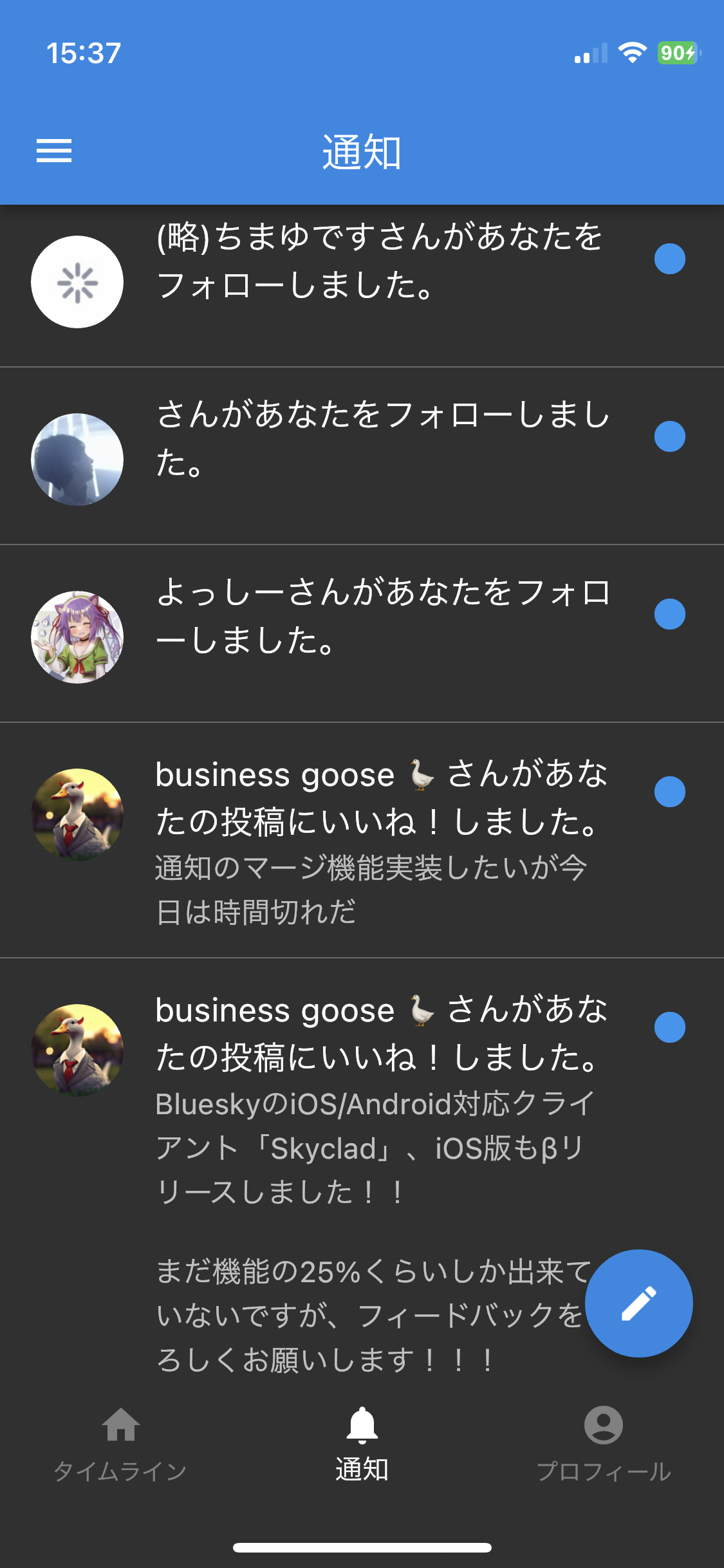This screenshot has height=1568, width=724.
Task: Open よっしー's follow notification
Action: click(383, 616)
